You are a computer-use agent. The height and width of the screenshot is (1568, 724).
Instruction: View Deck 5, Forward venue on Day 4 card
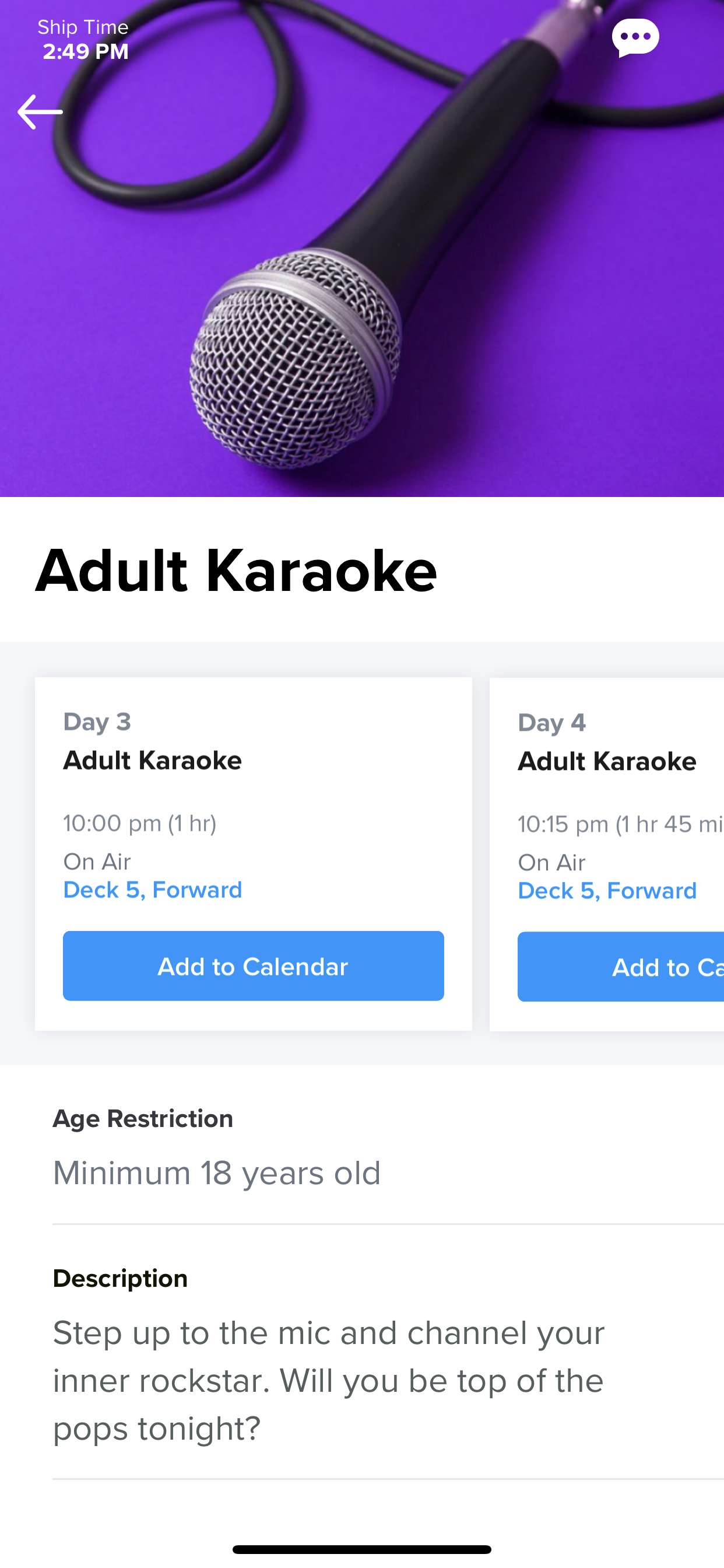click(607, 891)
